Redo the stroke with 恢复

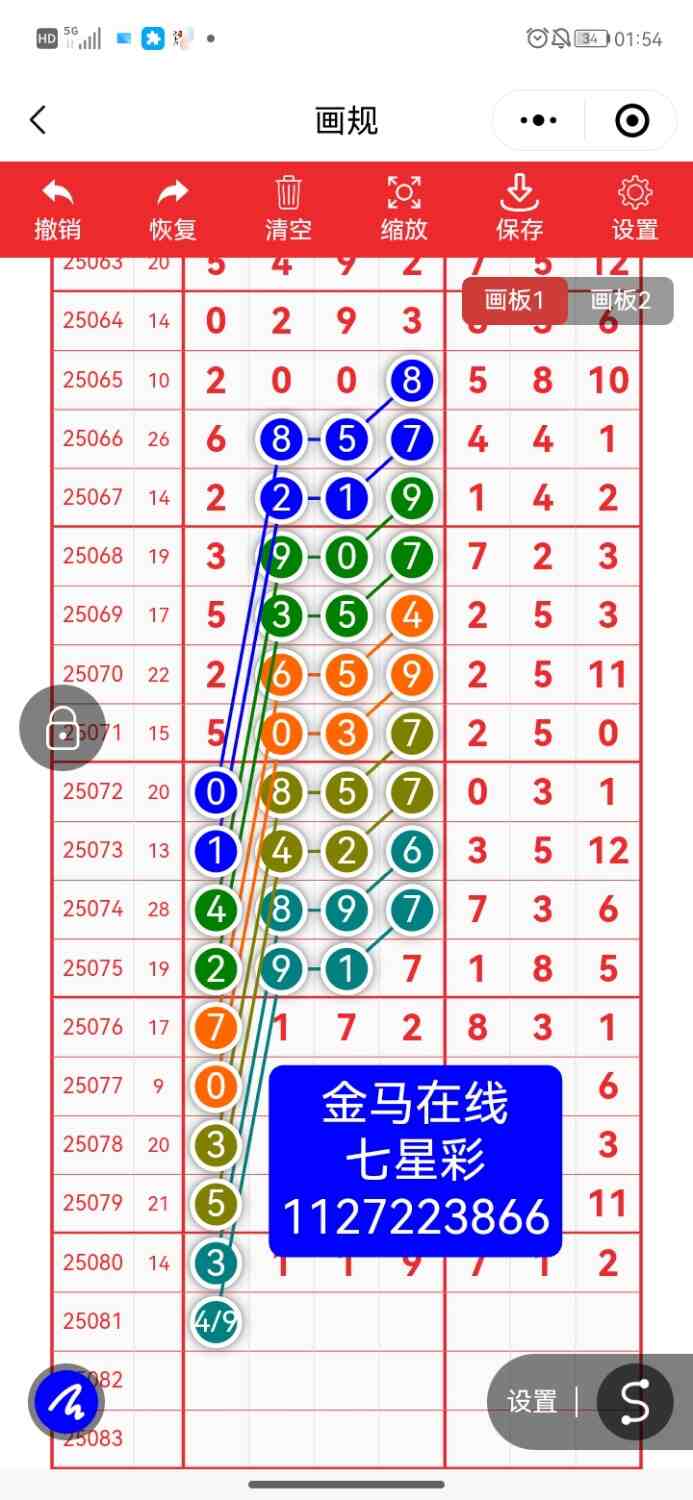[173, 209]
